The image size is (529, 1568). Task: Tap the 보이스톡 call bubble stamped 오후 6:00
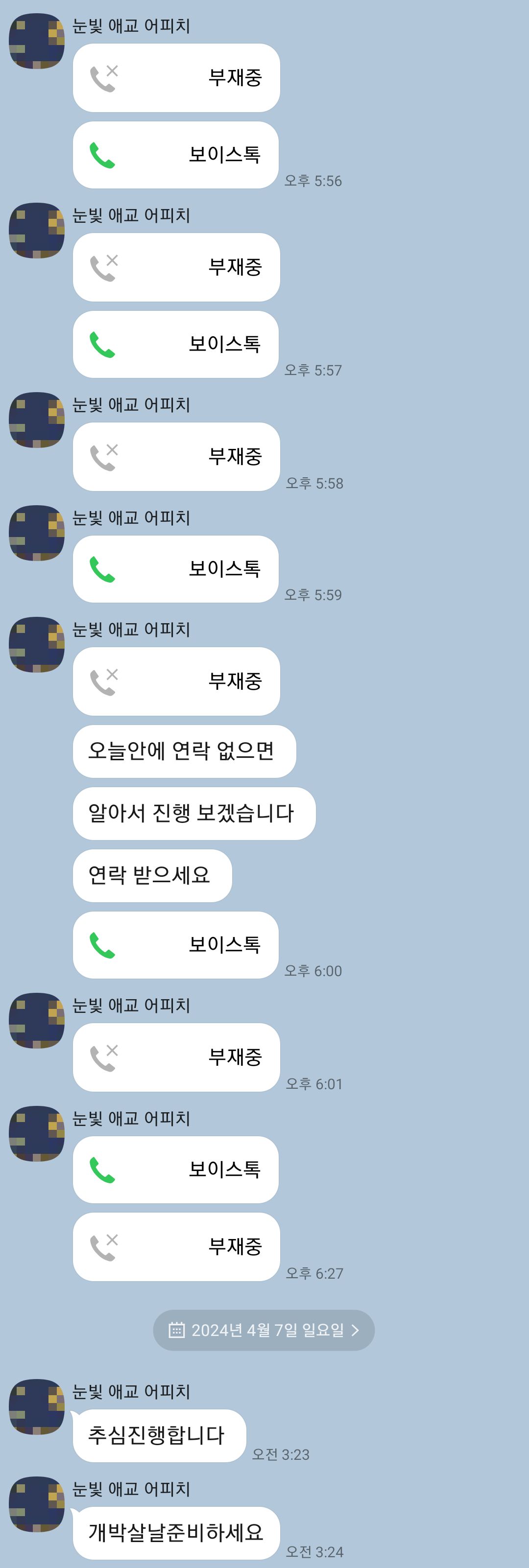176,945
